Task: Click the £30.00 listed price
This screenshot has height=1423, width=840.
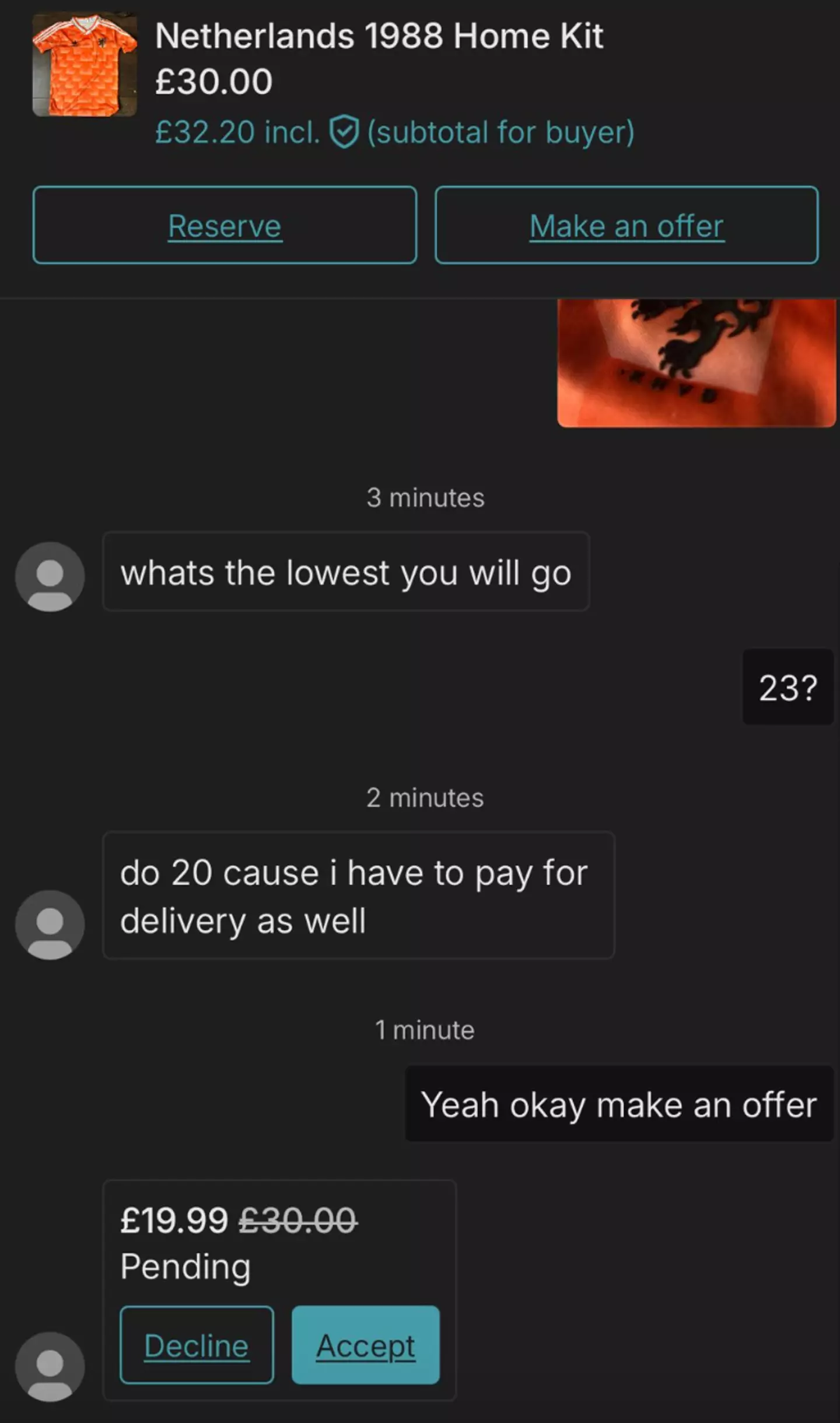Action: [213, 81]
